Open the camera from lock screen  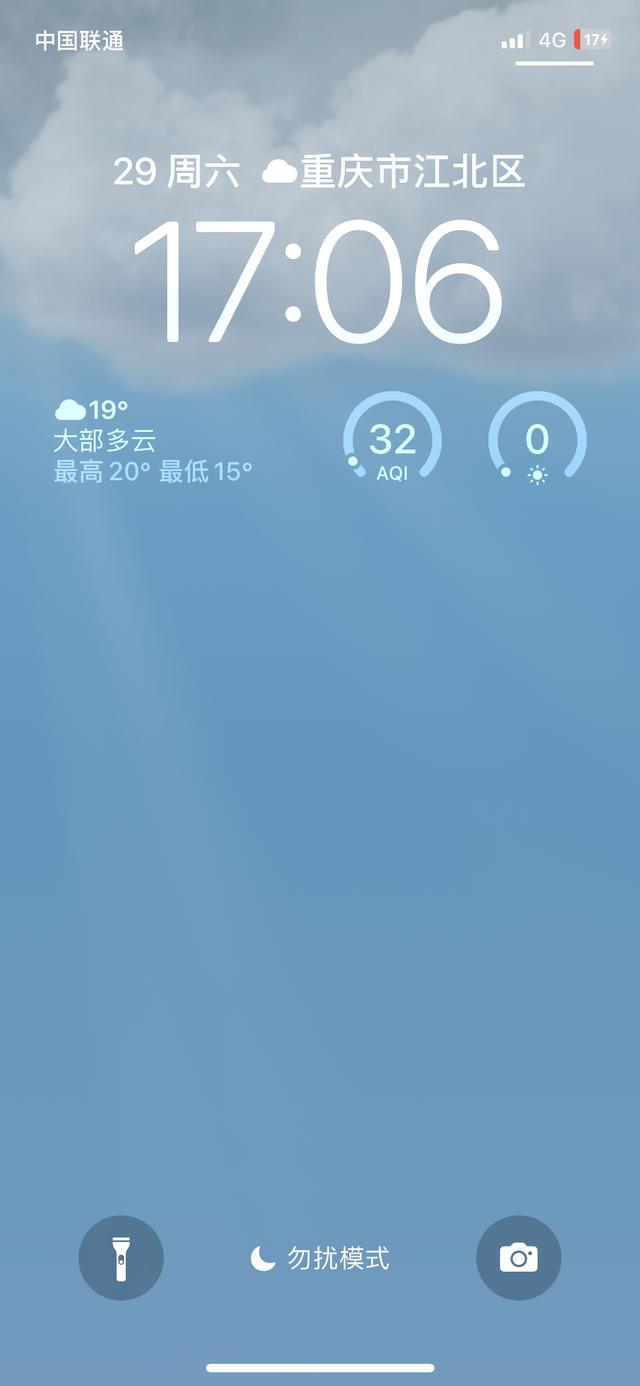point(518,1257)
